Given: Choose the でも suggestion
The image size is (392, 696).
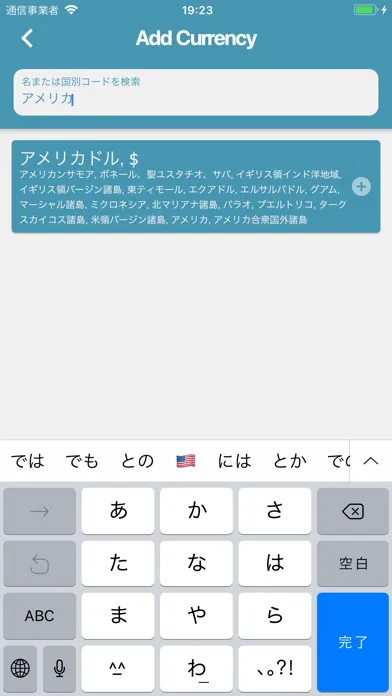Looking at the screenshot, I should click(x=82, y=461).
